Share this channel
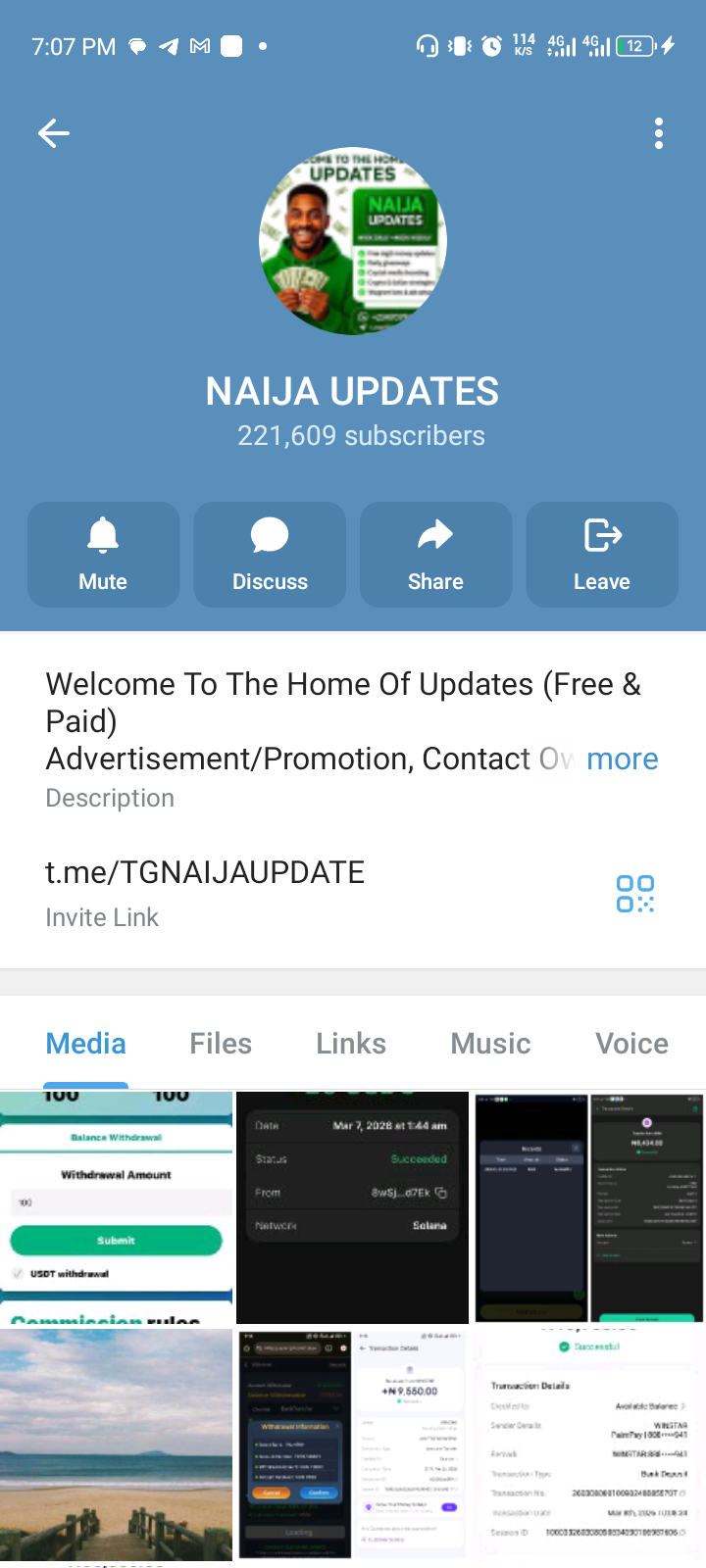This screenshot has height=1568, width=706. (x=435, y=555)
